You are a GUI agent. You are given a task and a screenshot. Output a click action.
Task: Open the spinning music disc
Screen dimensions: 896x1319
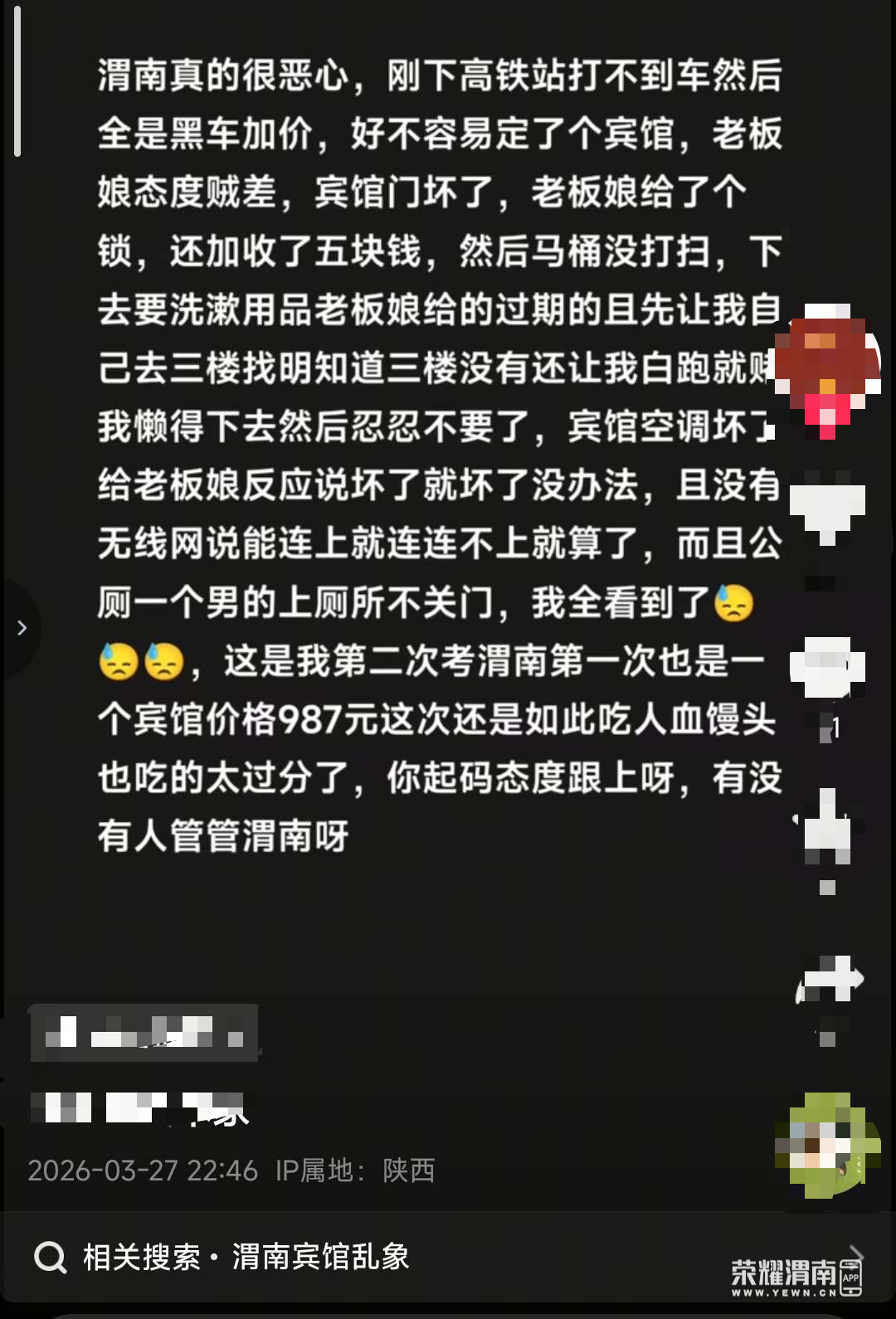pos(827,1146)
